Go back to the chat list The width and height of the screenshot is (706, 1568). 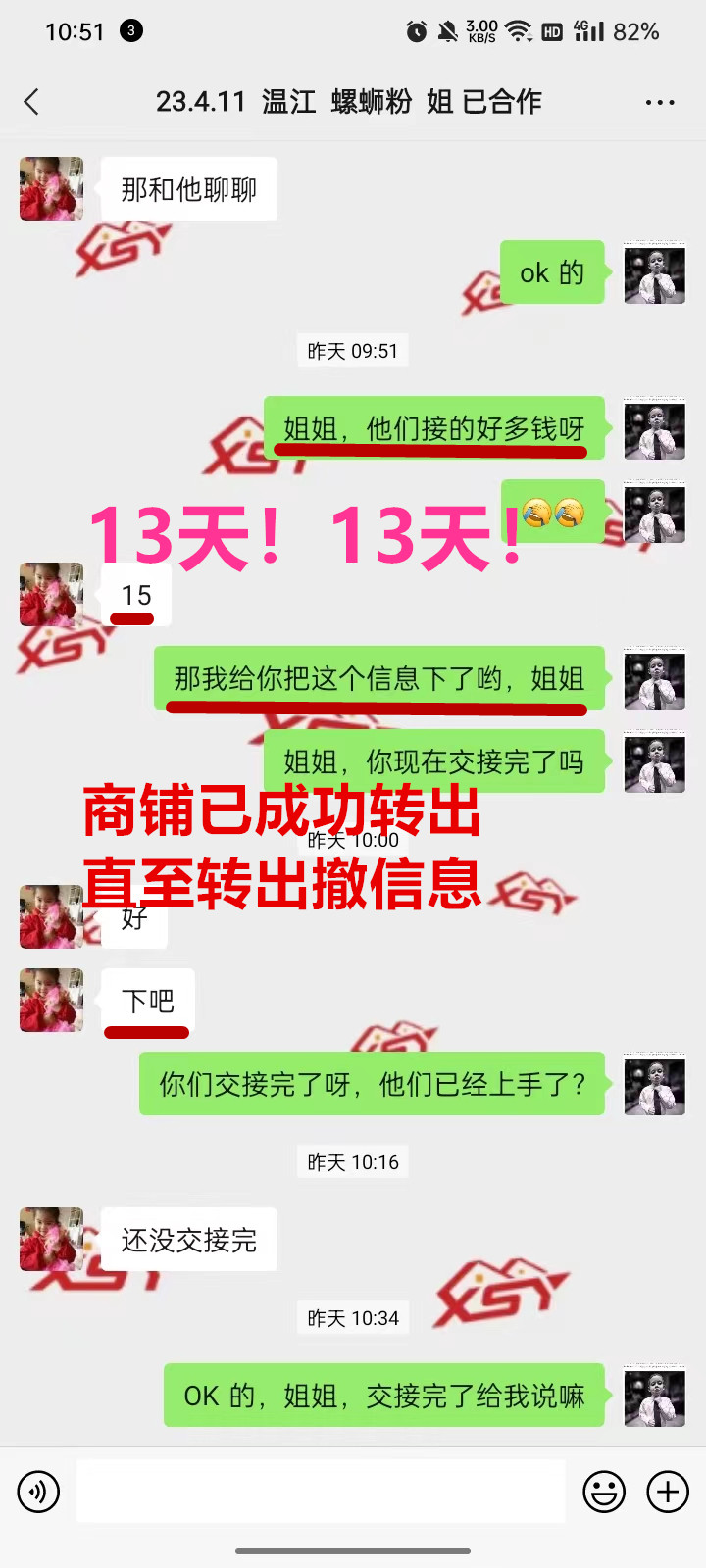(31, 102)
